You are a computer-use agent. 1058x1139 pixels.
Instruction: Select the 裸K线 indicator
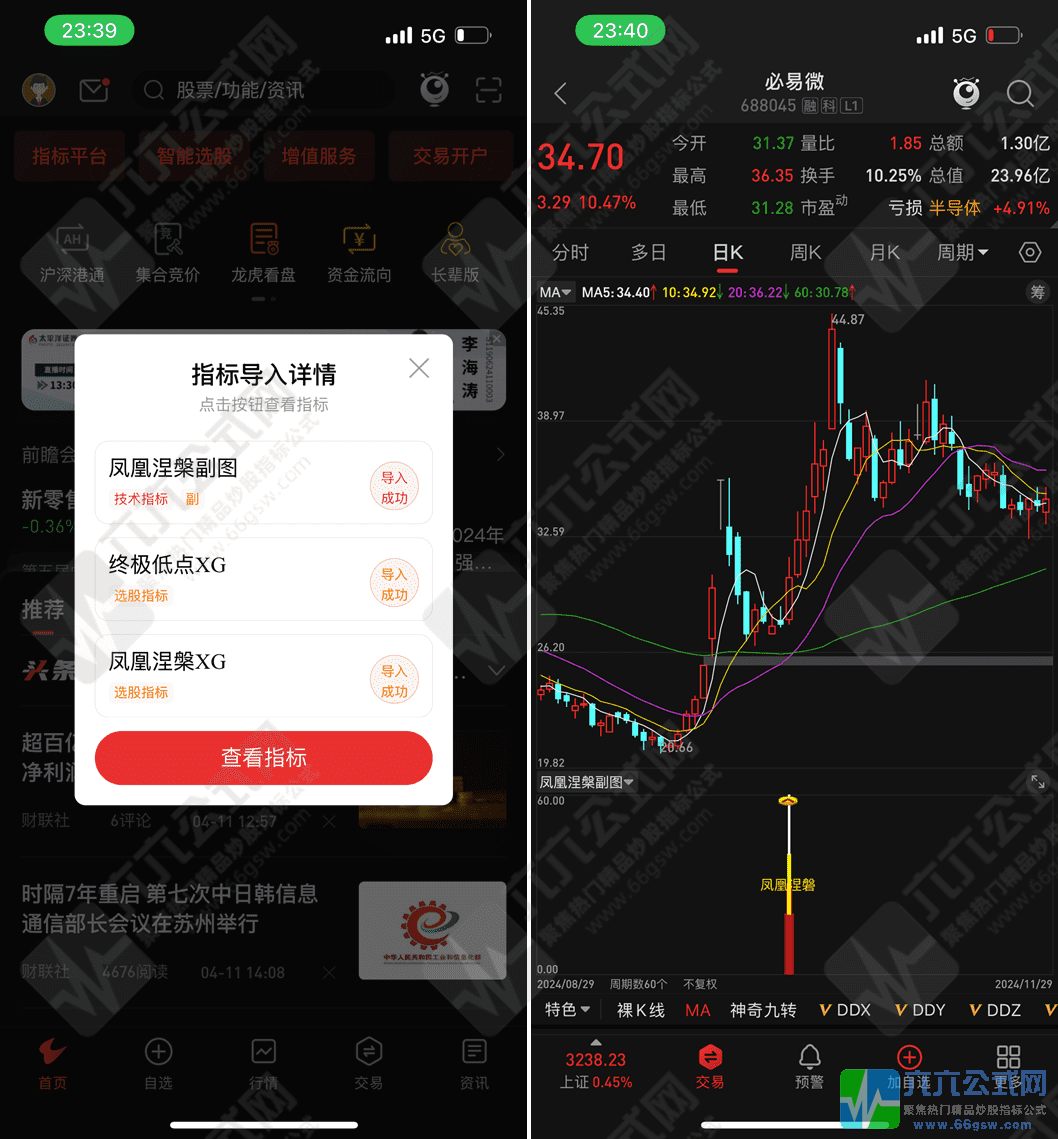(x=640, y=1010)
